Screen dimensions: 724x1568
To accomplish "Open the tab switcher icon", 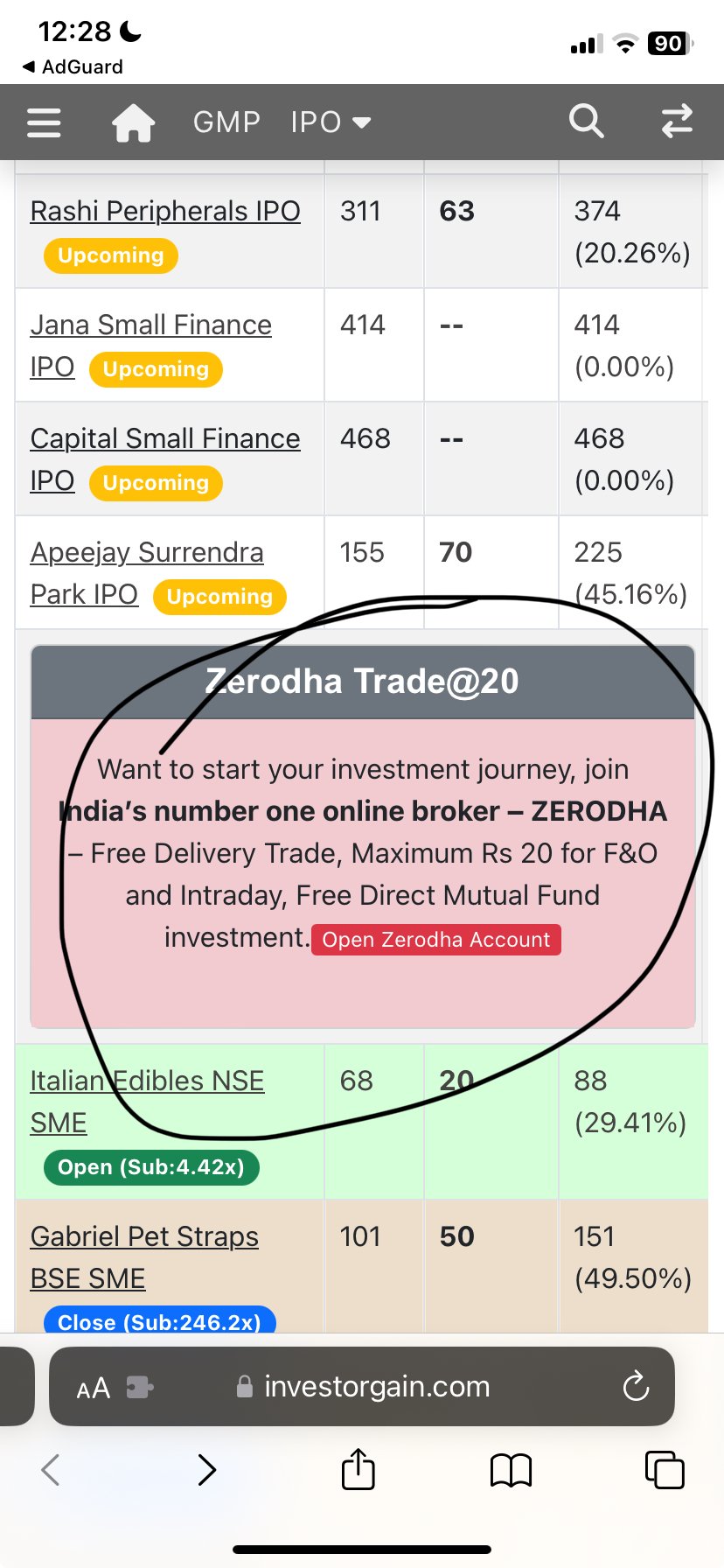I will pos(665,1470).
